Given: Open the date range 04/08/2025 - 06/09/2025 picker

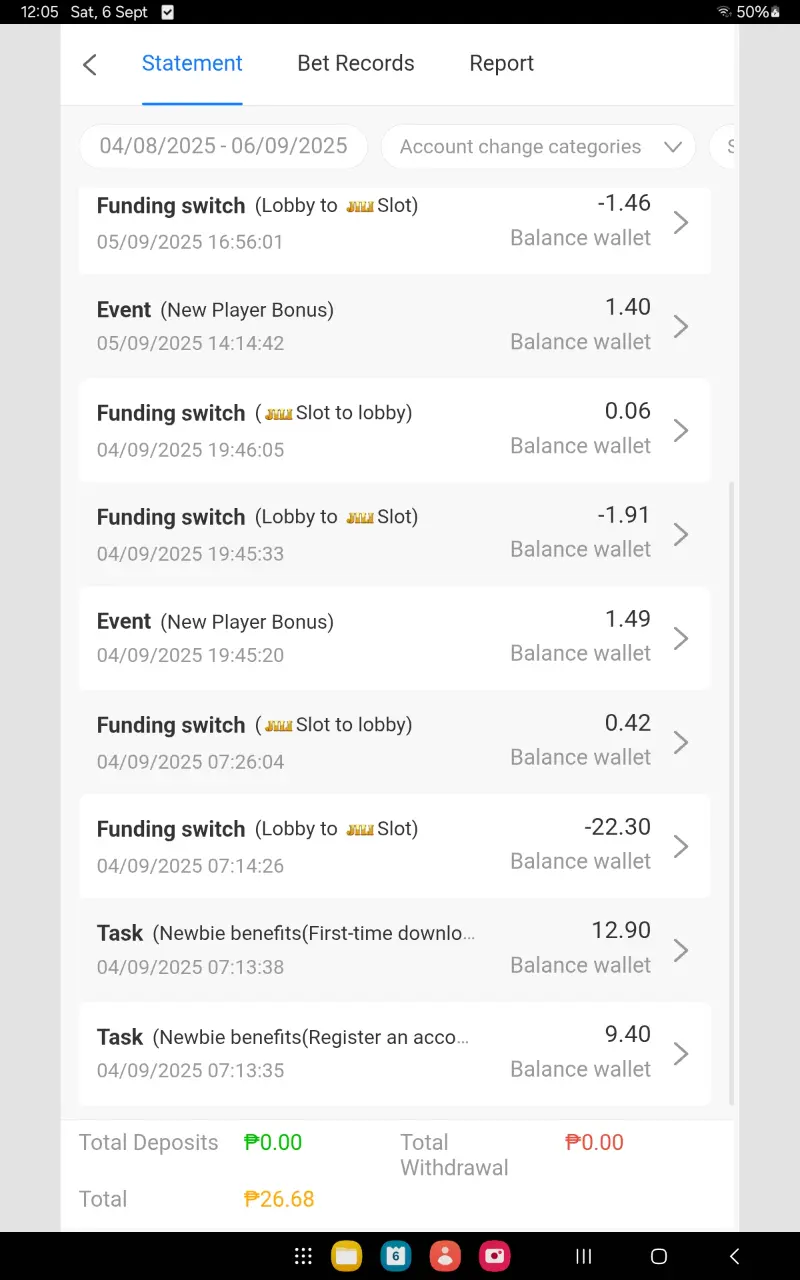Looking at the screenshot, I should (x=223, y=146).
